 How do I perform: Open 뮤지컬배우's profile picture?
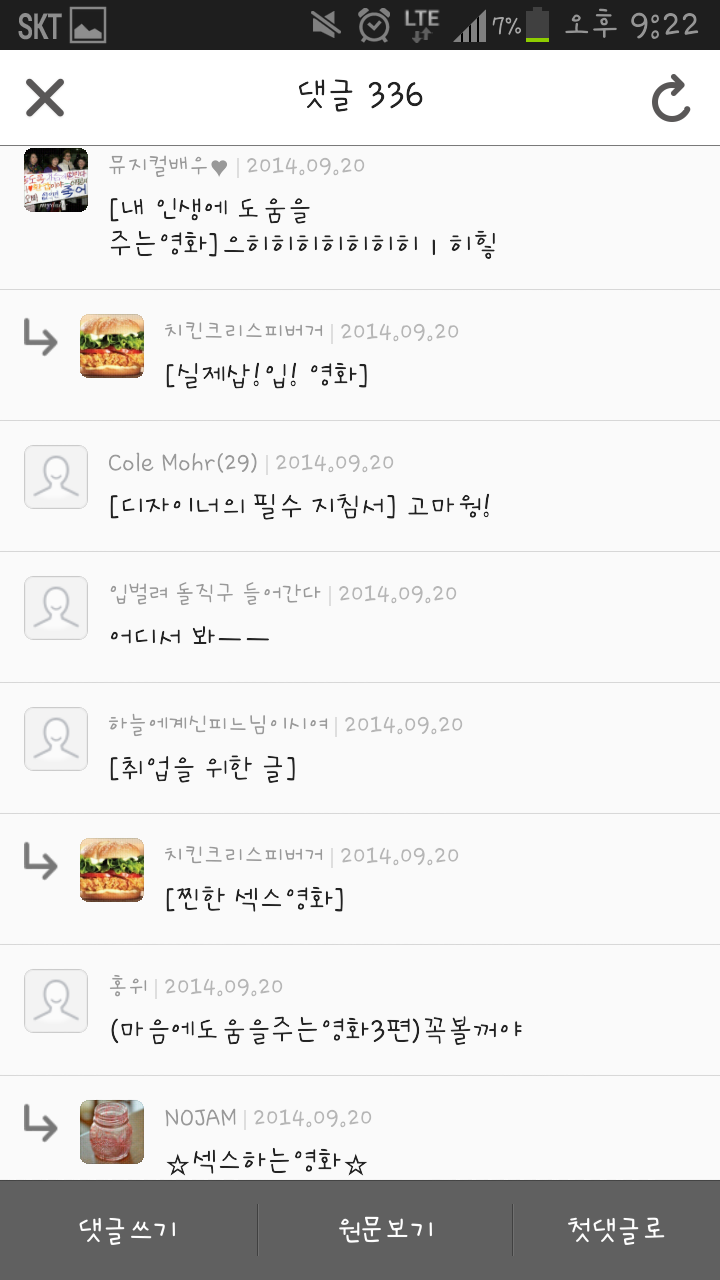coord(56,180)
